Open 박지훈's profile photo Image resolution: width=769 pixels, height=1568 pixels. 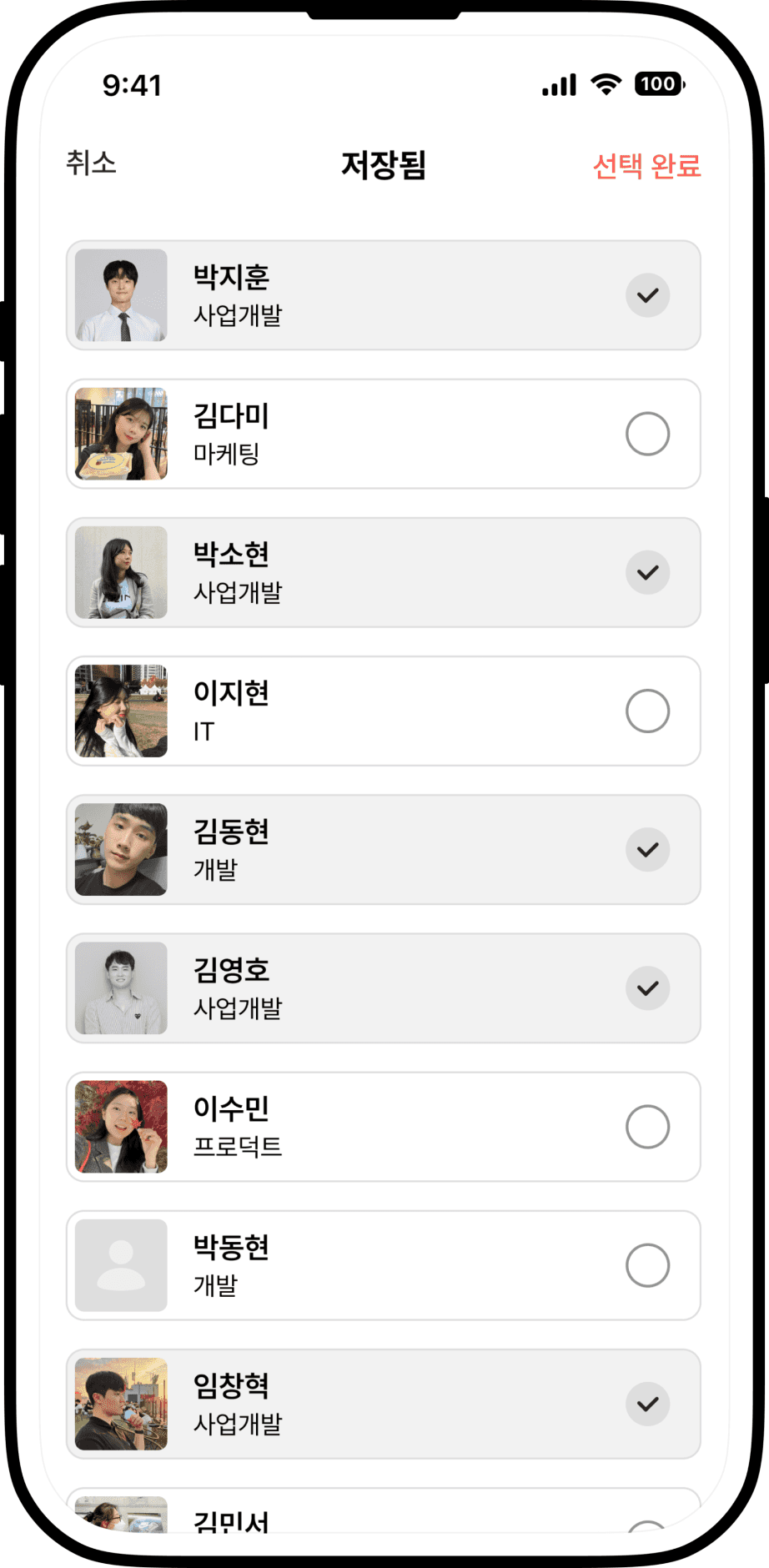[x=120, y=295]
